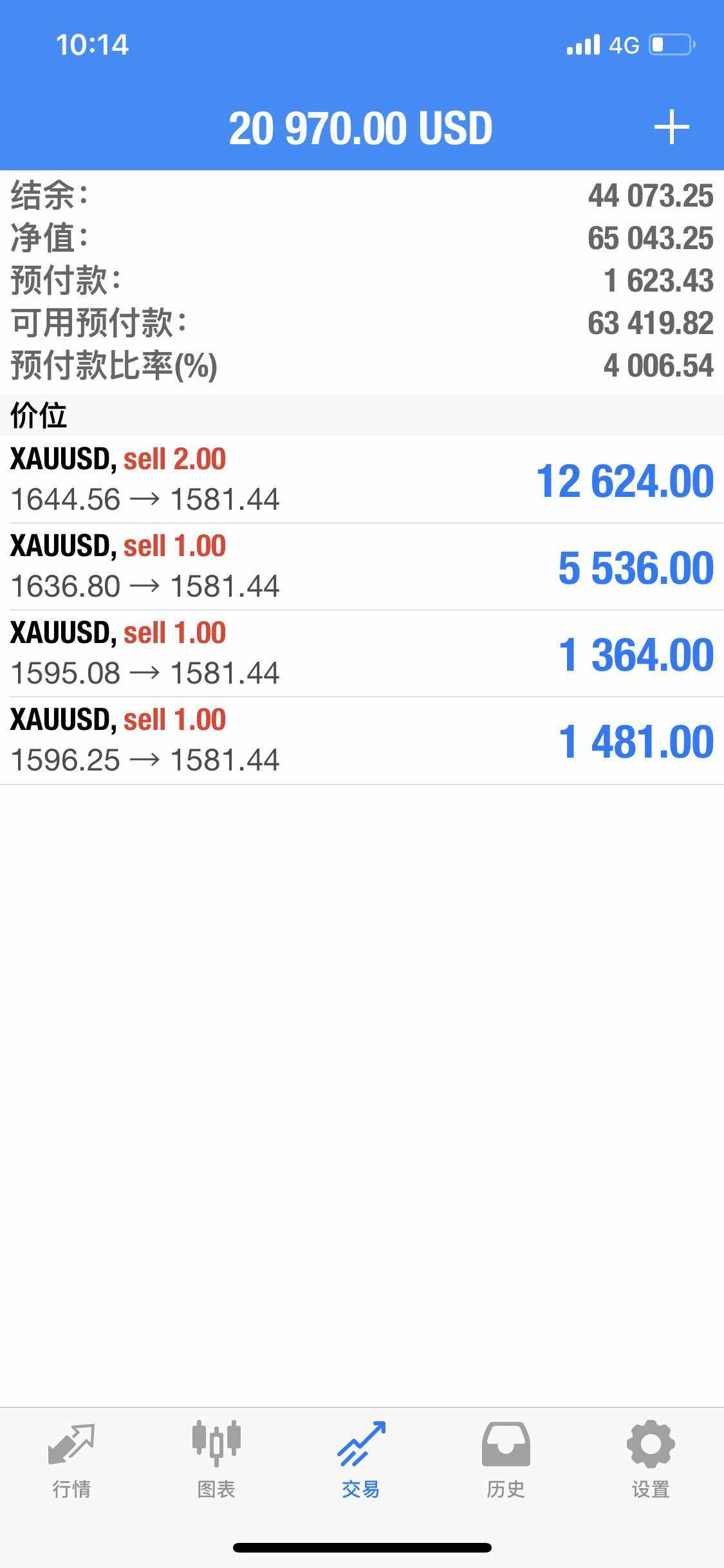View XAUUSD position opened at 1596.25
Image resolution: width=724 pixels, height=1568 pixels.
(362, 740)
